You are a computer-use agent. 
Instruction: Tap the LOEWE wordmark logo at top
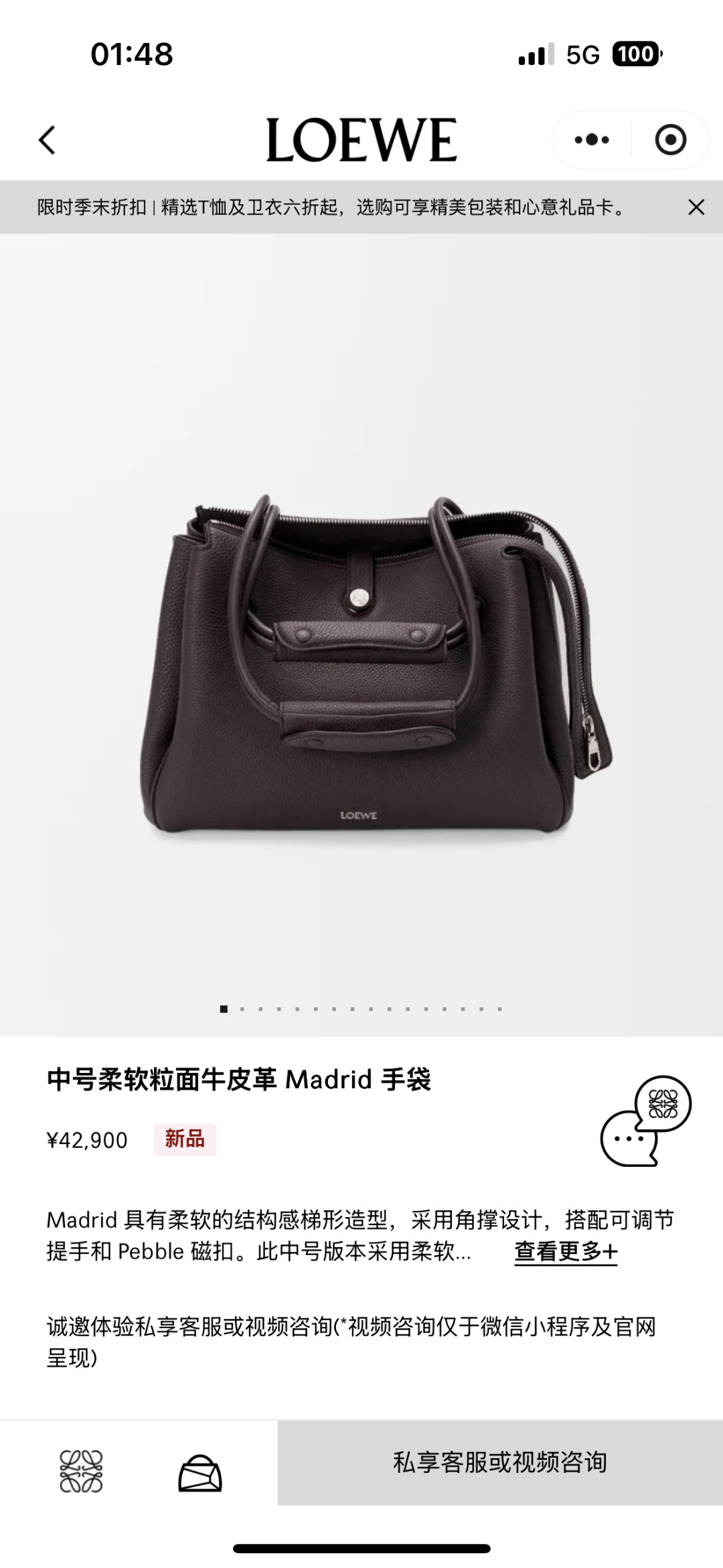pyautogui.click(x=361, y=139)
